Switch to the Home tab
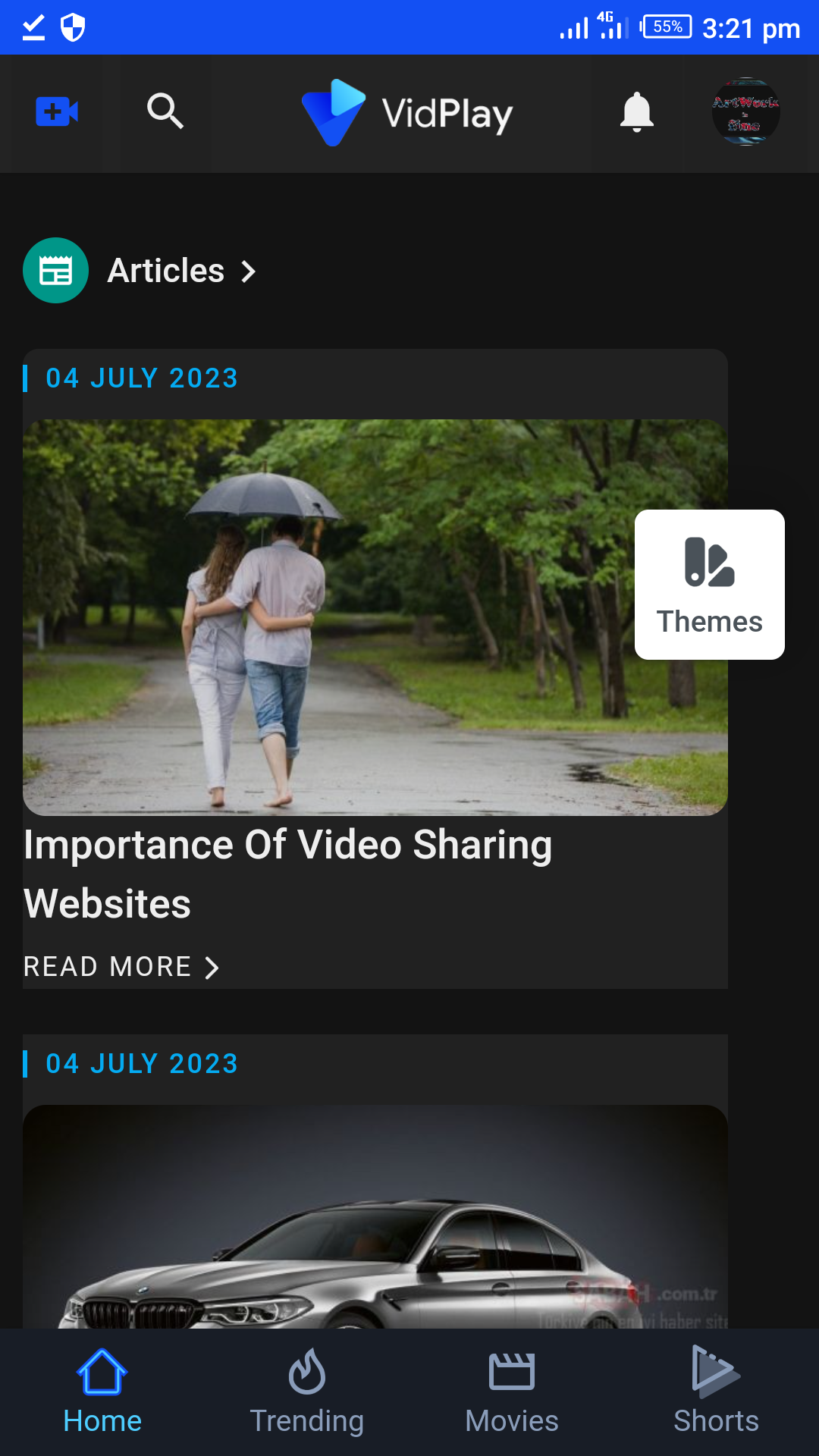 (102, 1392)
